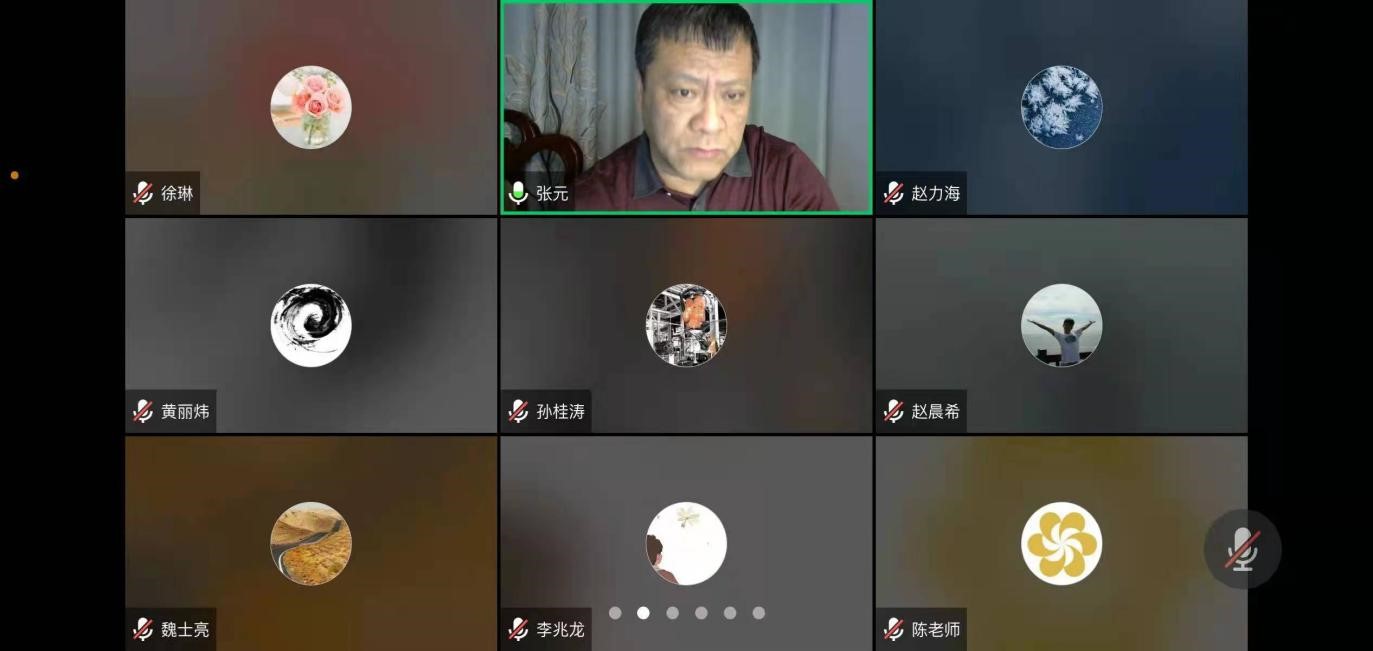Open 赵力海's participant tile
Viewport: 1373px width, 651px height.
[1061, 107]
